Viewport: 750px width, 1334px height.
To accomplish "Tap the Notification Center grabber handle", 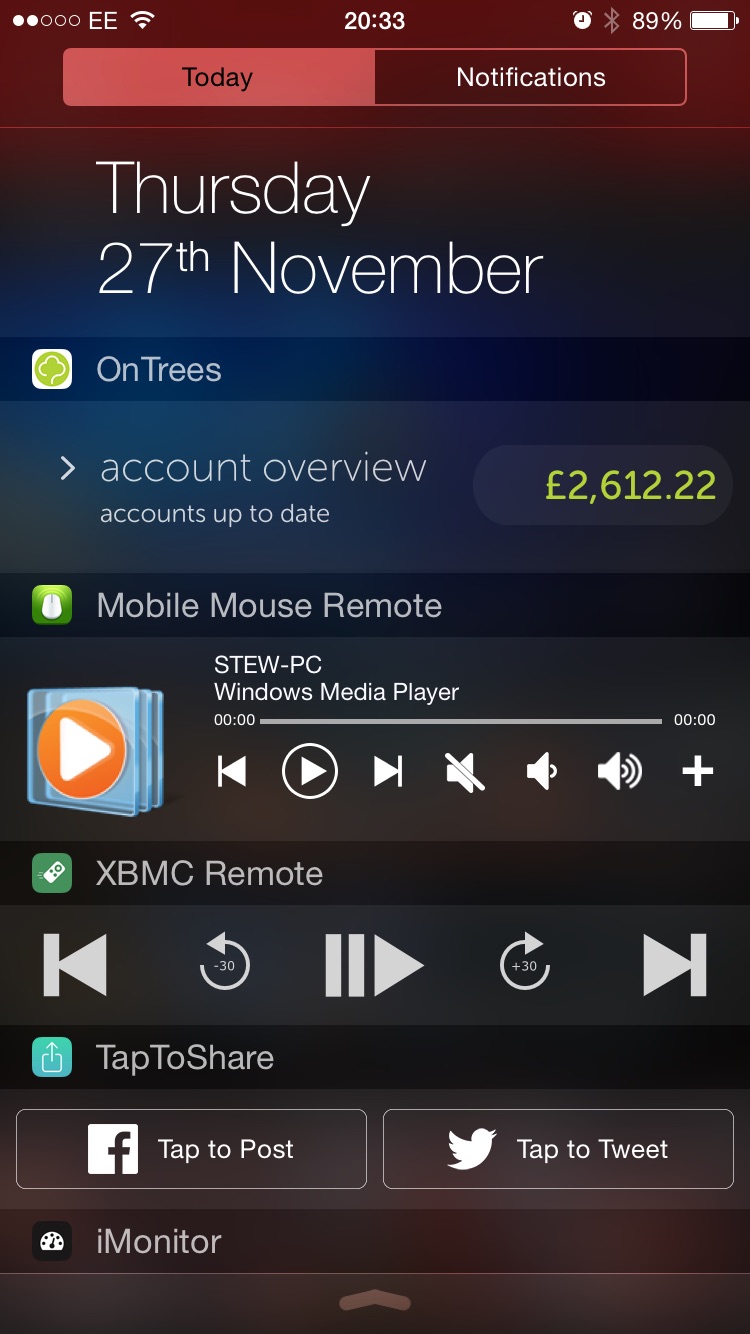I will (x=375, y=1300).
